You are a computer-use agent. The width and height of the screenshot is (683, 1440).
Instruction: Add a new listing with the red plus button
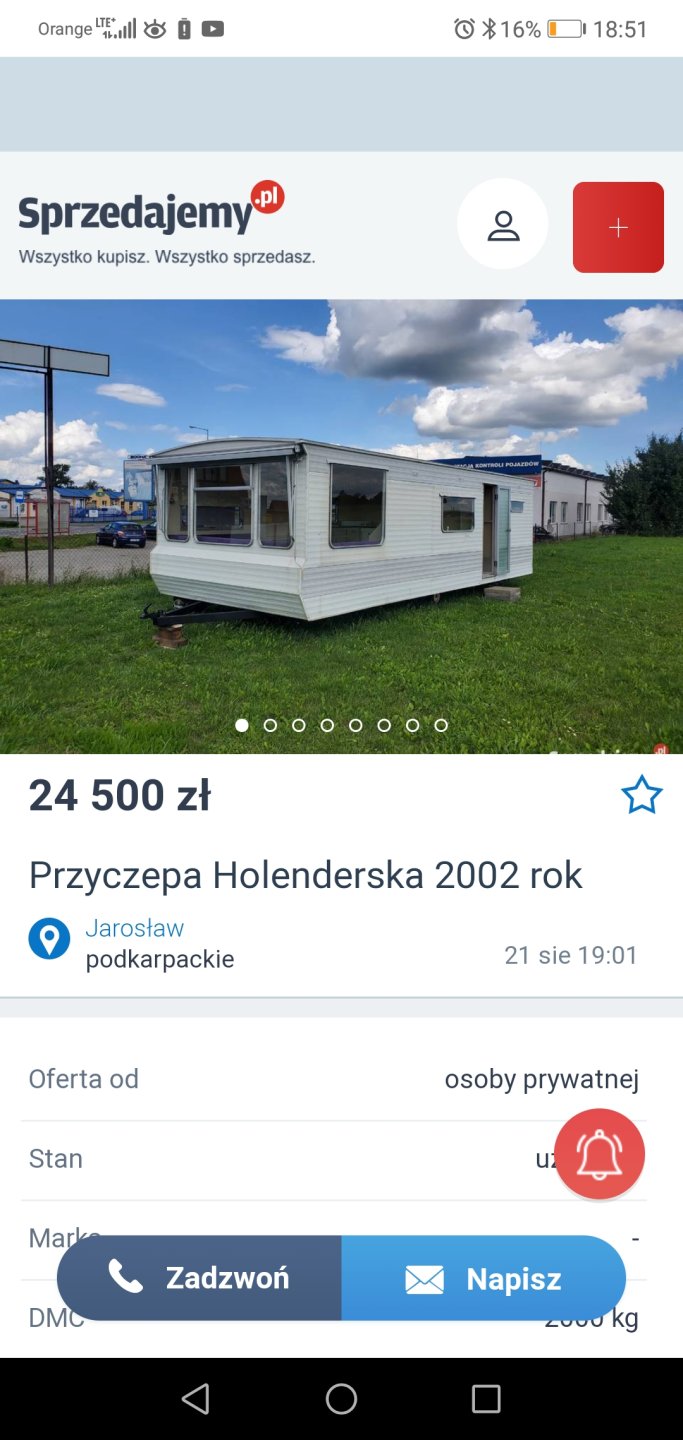coord(618,227)
